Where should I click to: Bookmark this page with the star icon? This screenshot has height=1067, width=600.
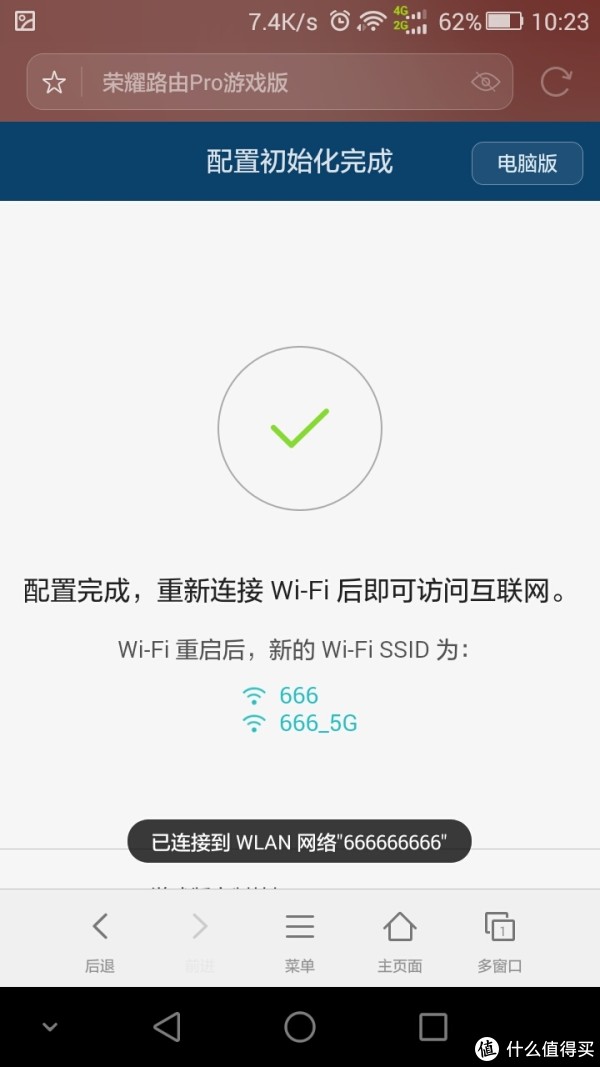coord(54,83)
